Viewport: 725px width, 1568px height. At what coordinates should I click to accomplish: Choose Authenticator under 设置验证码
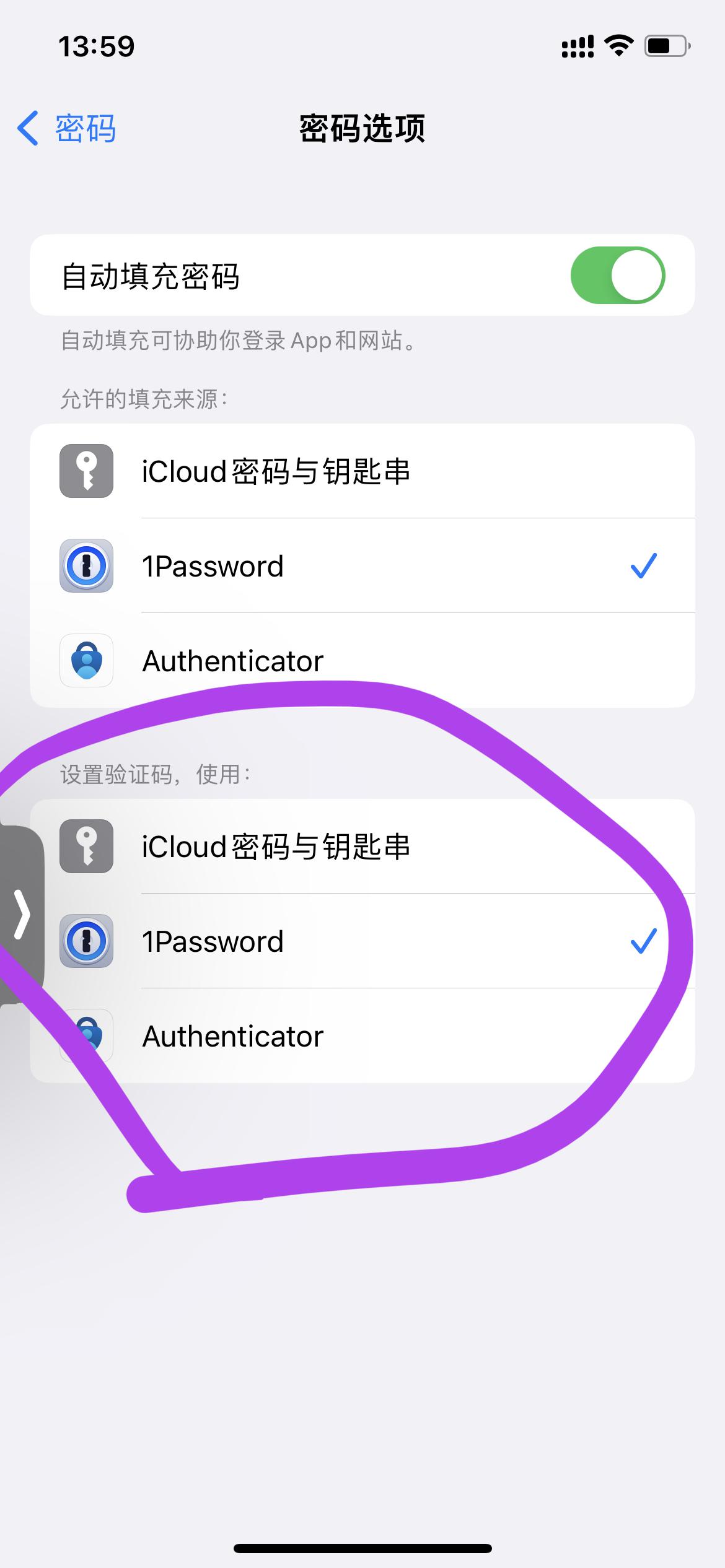click(x=362, y=1036)
